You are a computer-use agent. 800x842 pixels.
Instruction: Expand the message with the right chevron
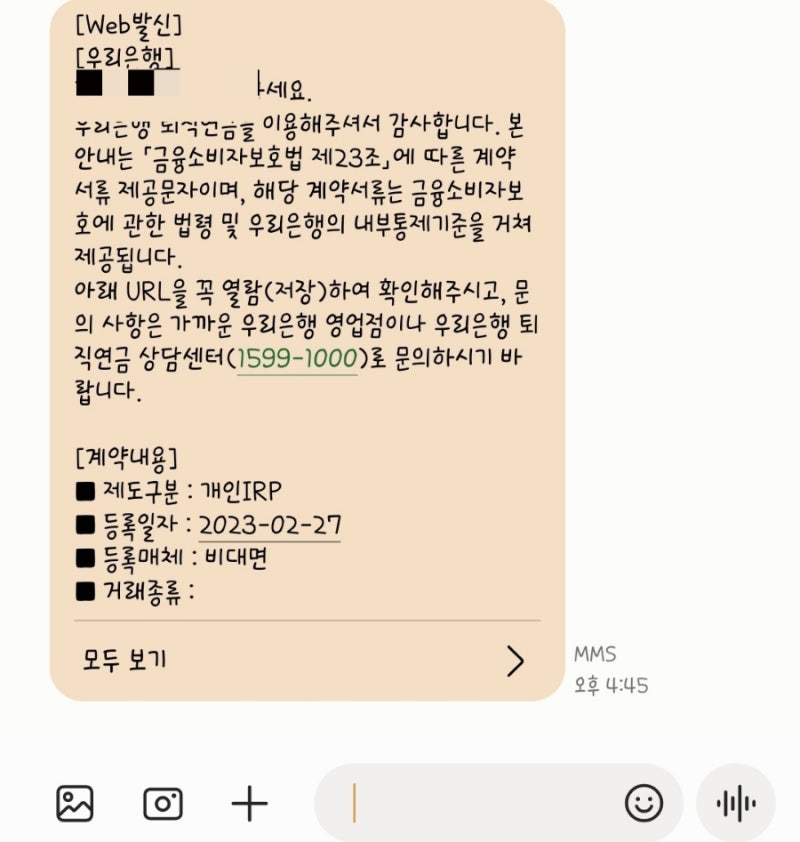pyautogui.click(x=517, y=660)
